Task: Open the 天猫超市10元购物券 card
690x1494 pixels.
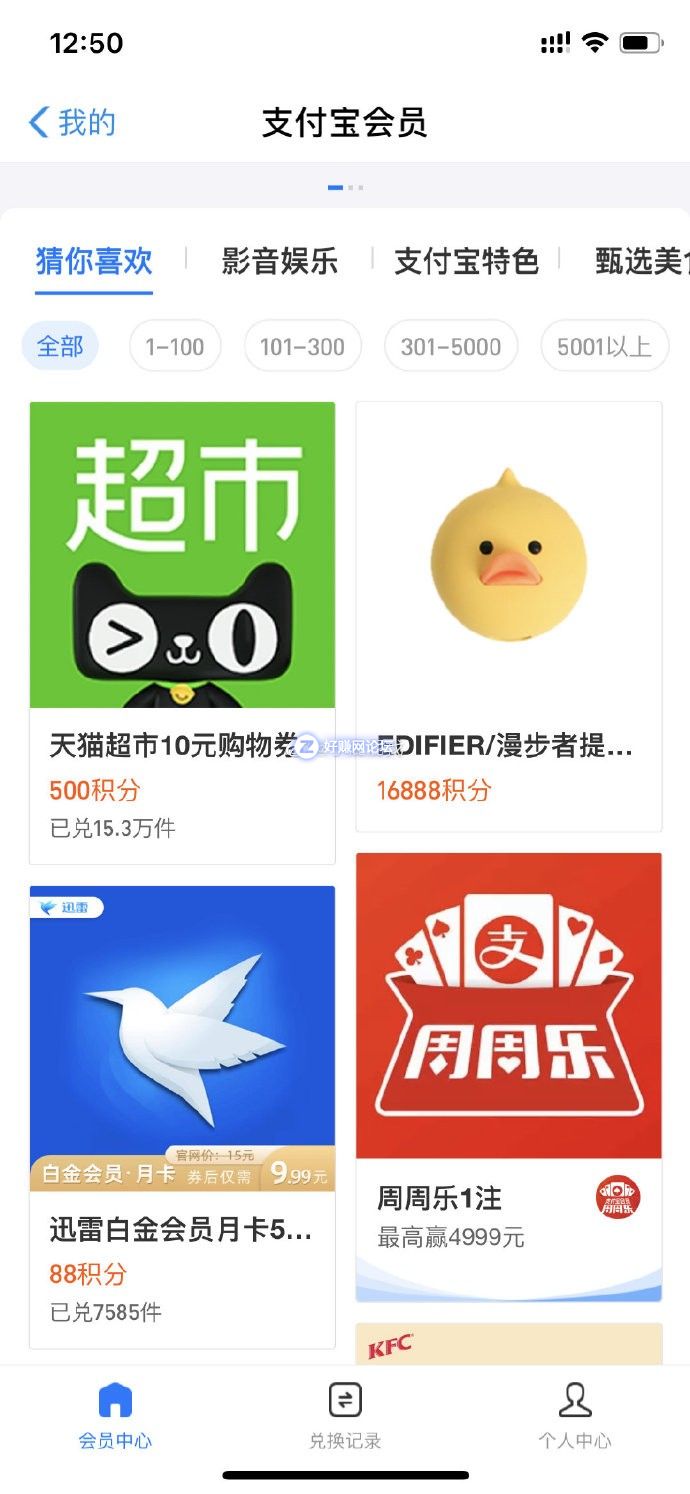Action: pyautogui.click(x=182, y=632)
